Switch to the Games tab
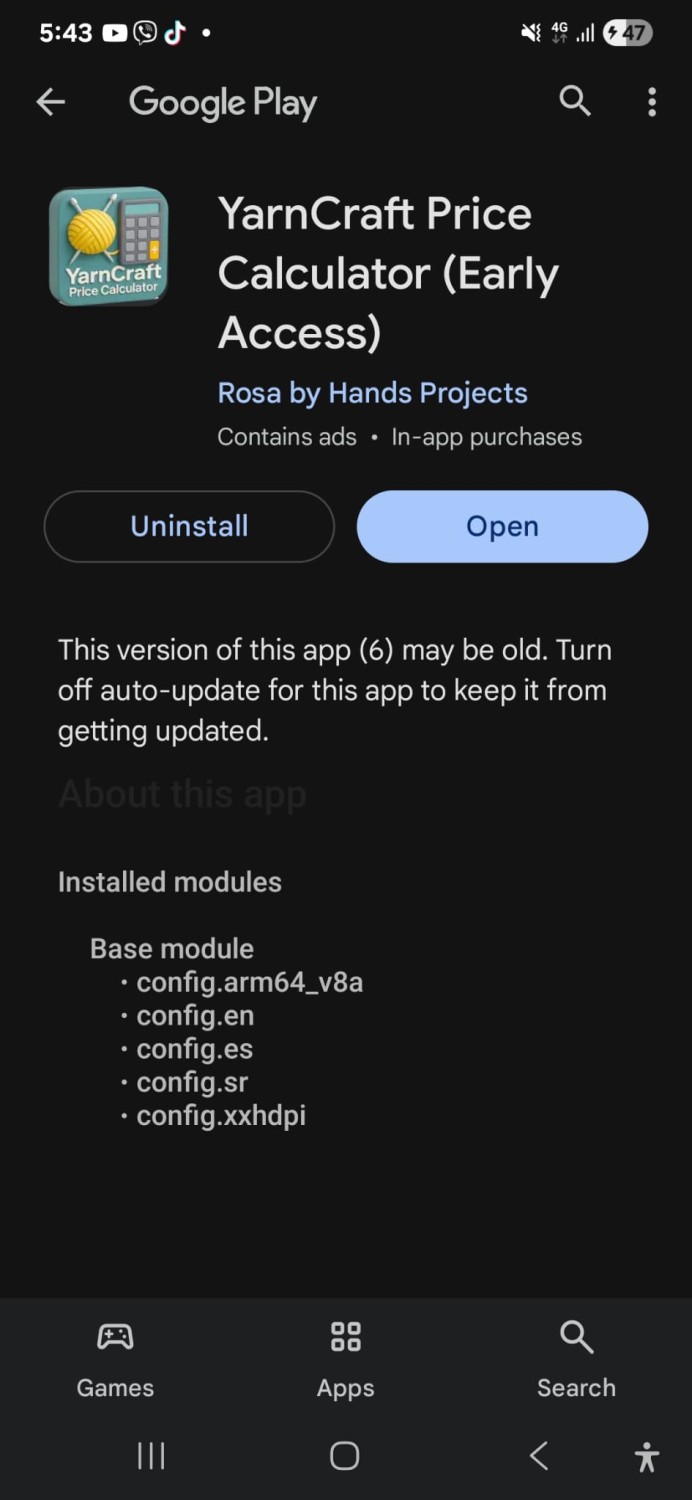The width and height of the screenshot is (692, 1500). point(115,1358)
